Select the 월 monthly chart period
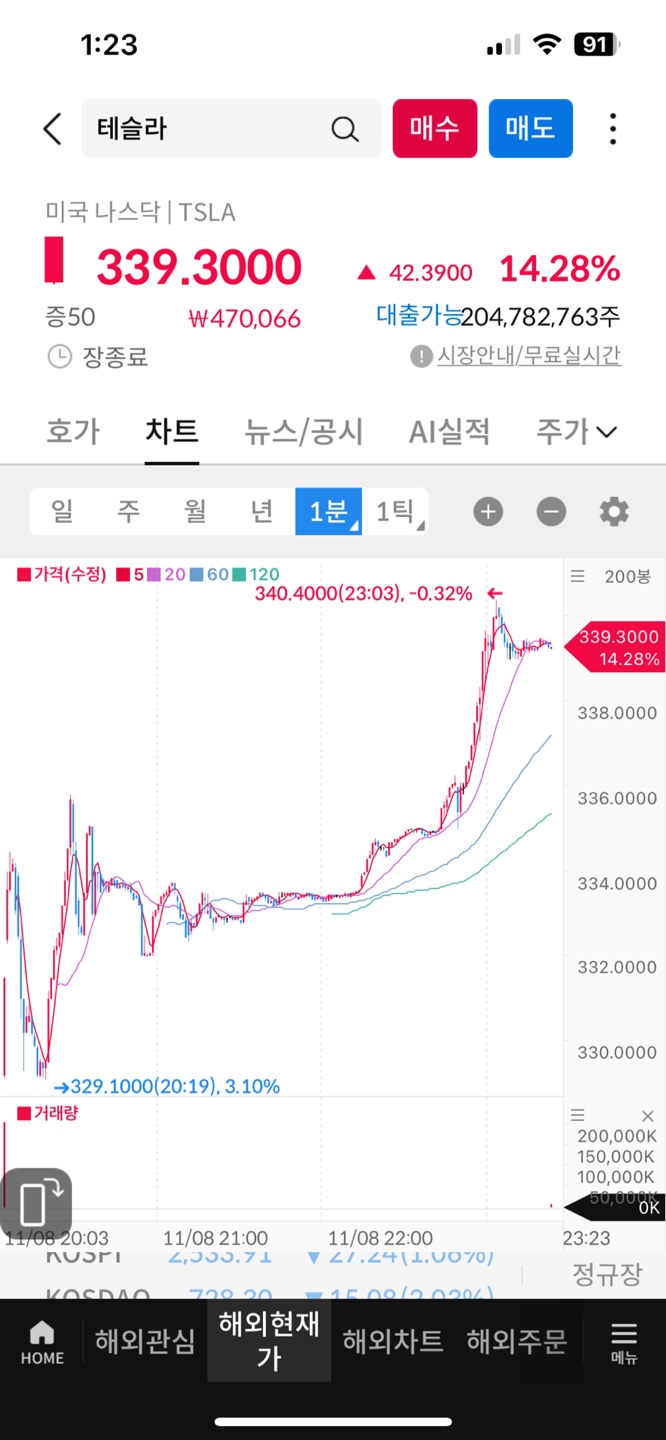The image size is (666, 1440). [x=195, y=512]
